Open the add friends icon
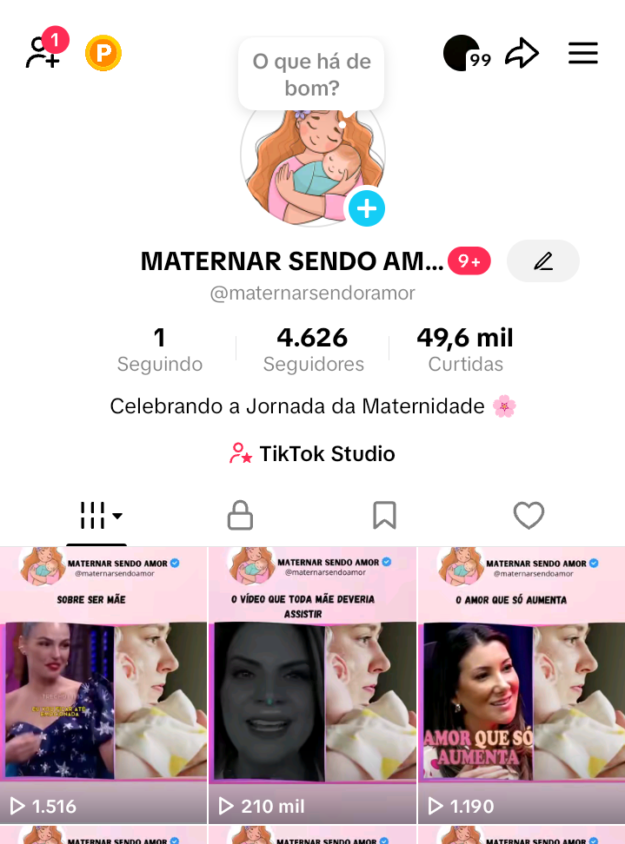This screenshot has height=844, width=625. [43, 52]
